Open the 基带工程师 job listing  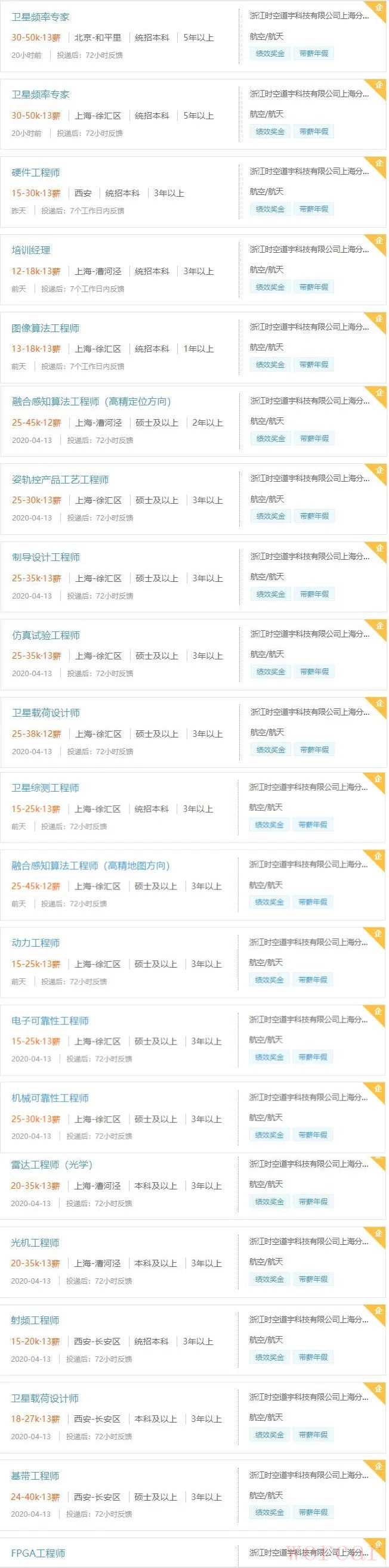tap(35, 1476)
